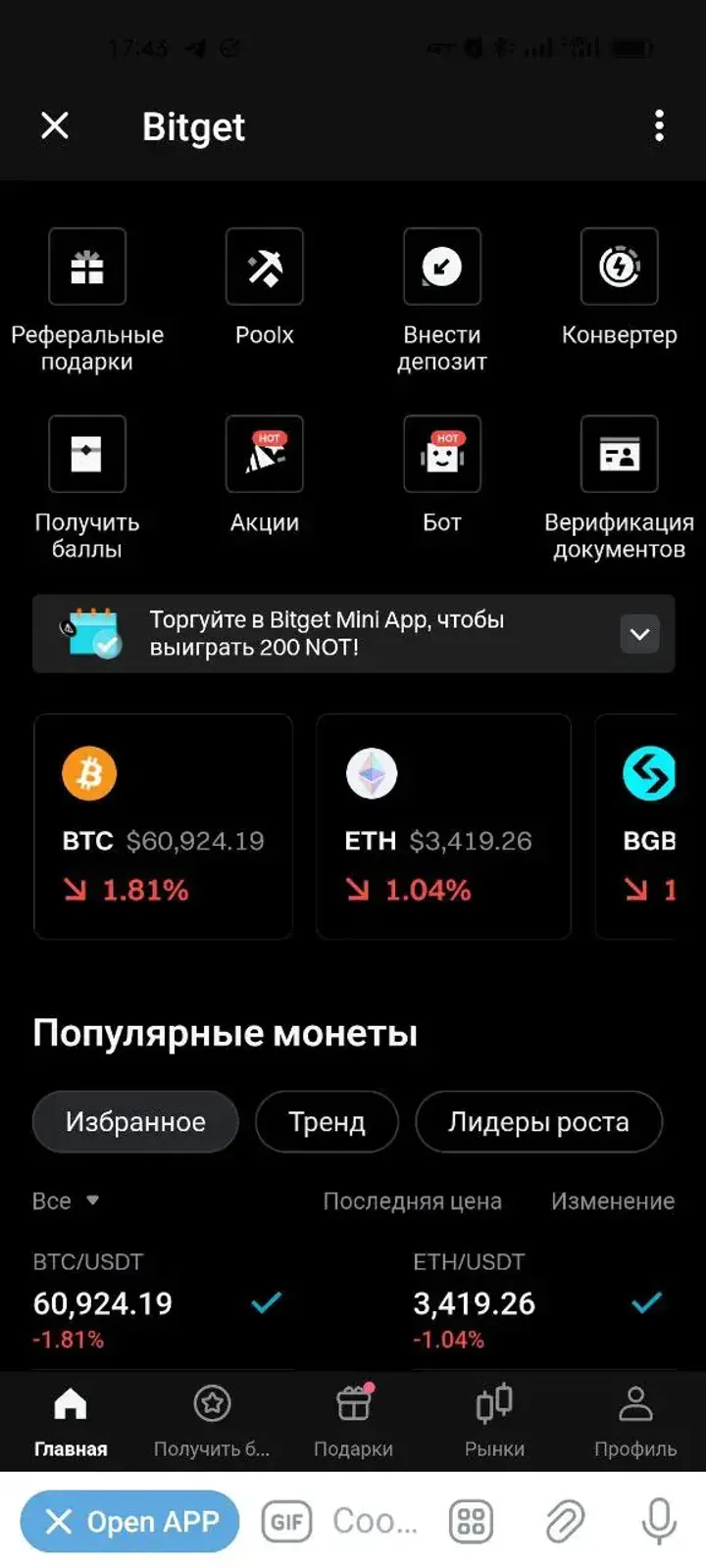This screenshot has width=706, height=1568.
Task: Launch the Бот trading bot
Action: click(x=440, y=454)
